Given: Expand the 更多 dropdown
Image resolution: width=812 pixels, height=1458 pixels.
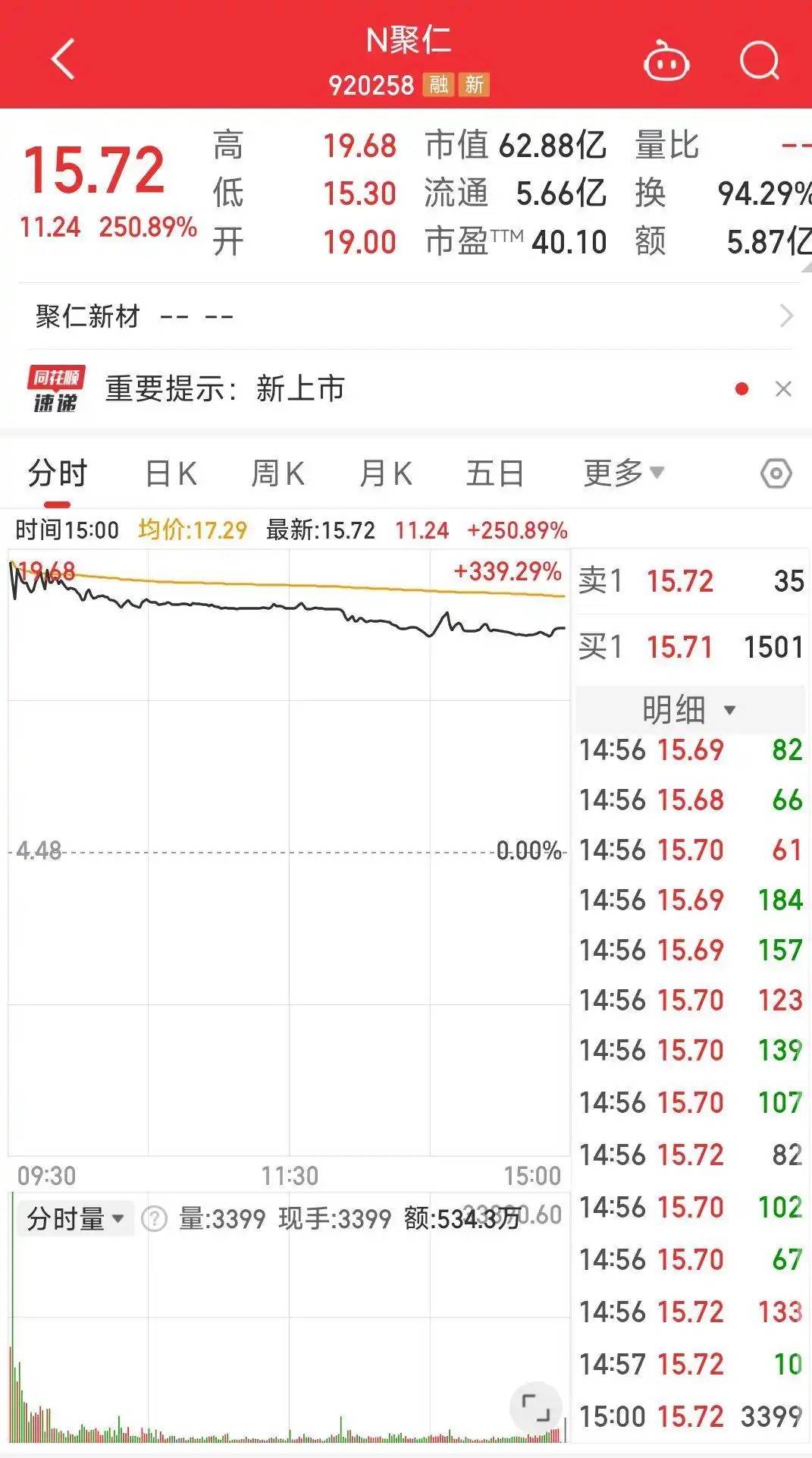Looking at the screenshot, I should pyautogui.click(x=623, y=473).
